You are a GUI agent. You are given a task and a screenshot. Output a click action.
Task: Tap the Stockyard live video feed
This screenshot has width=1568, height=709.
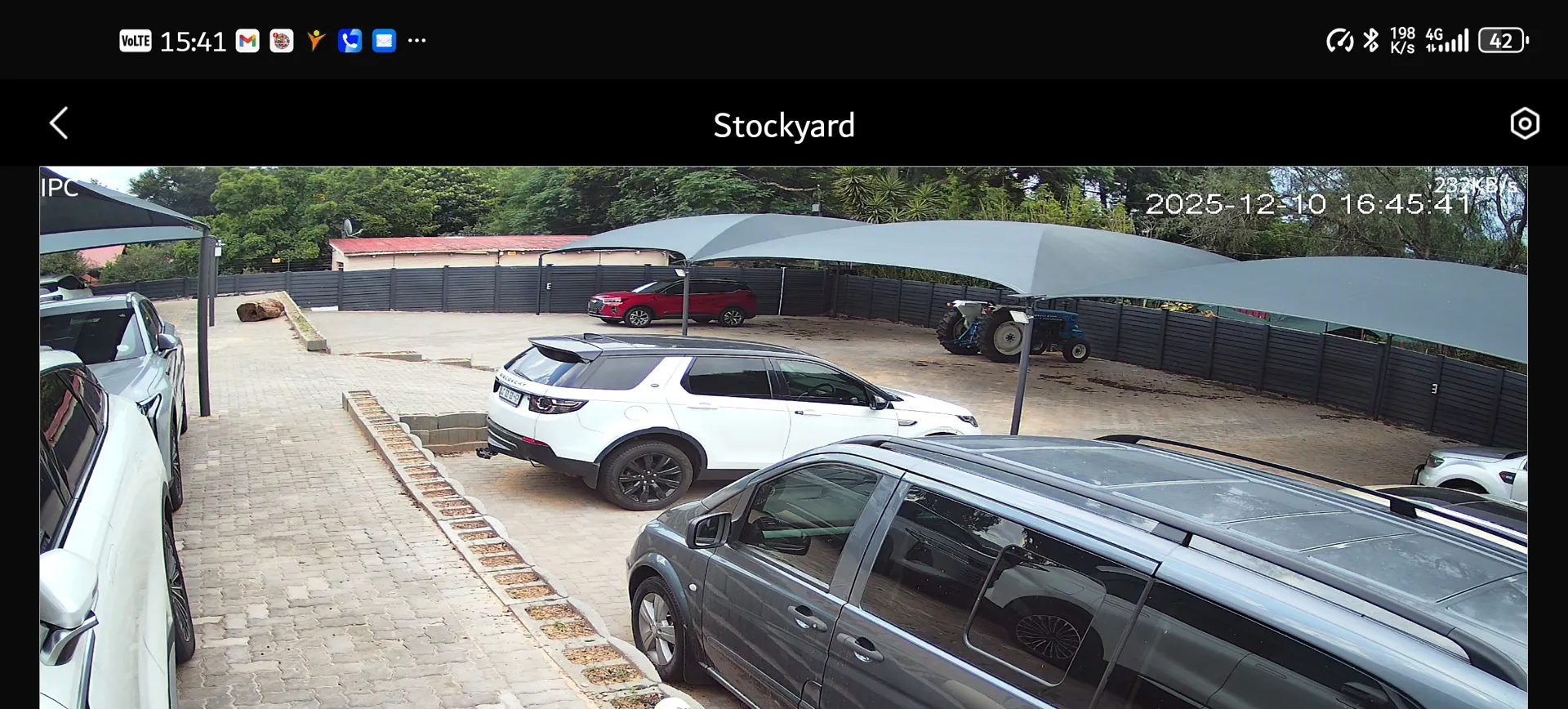(x=782, y=438)
